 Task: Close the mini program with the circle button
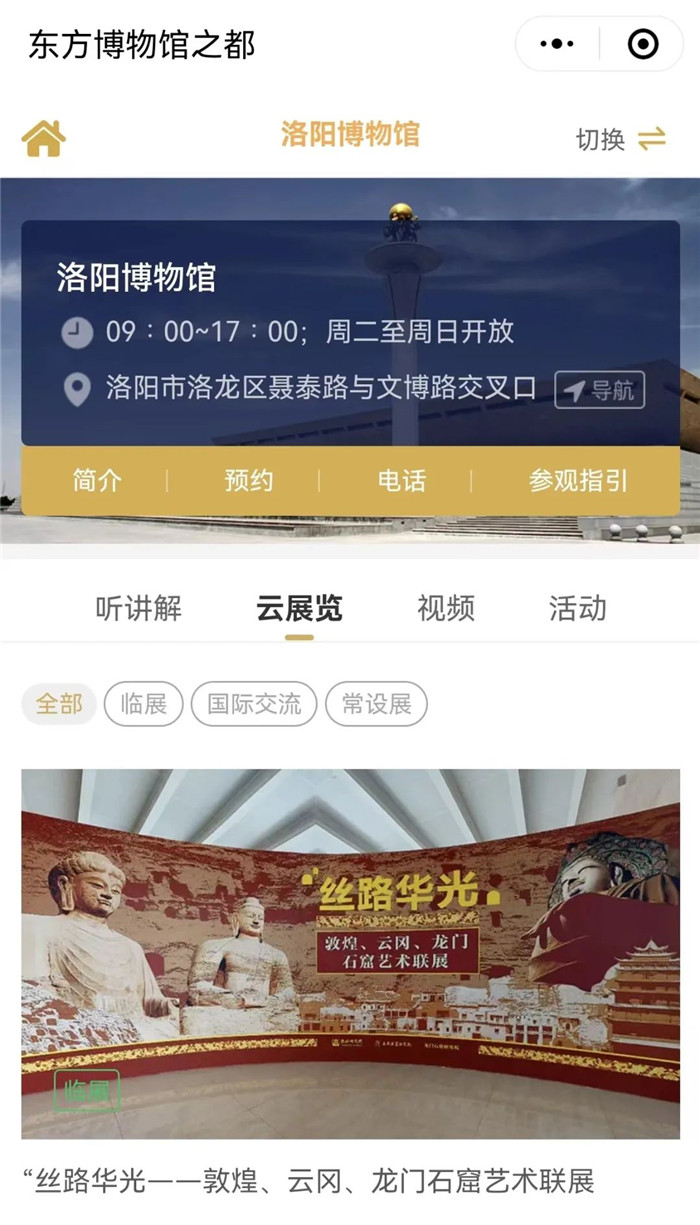642,44
